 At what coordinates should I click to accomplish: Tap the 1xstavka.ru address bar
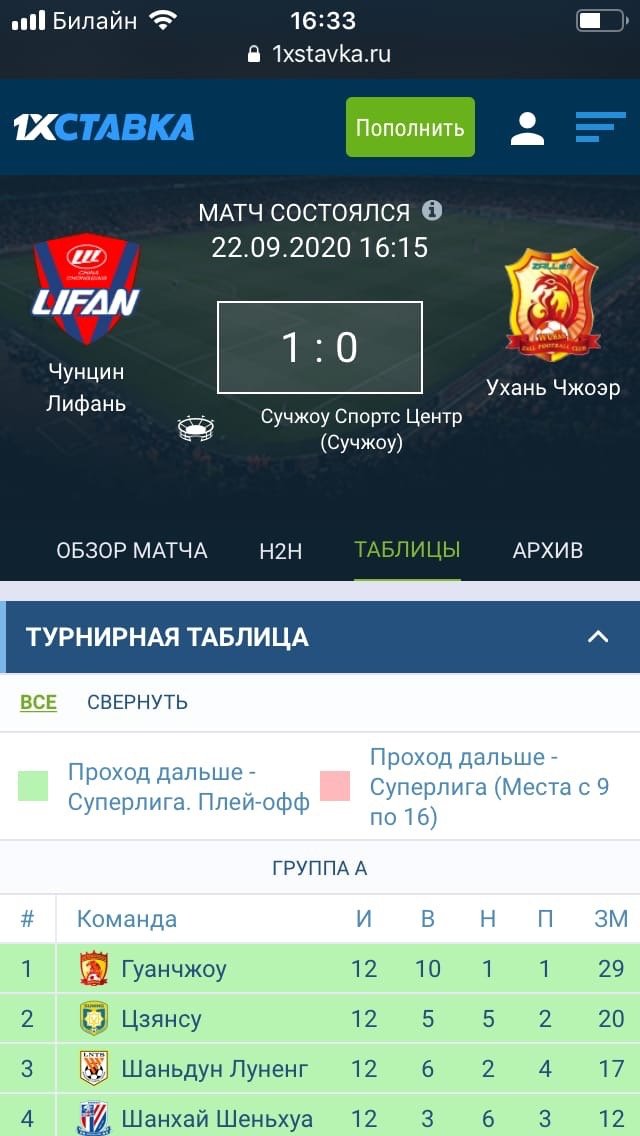coord(320,54)
